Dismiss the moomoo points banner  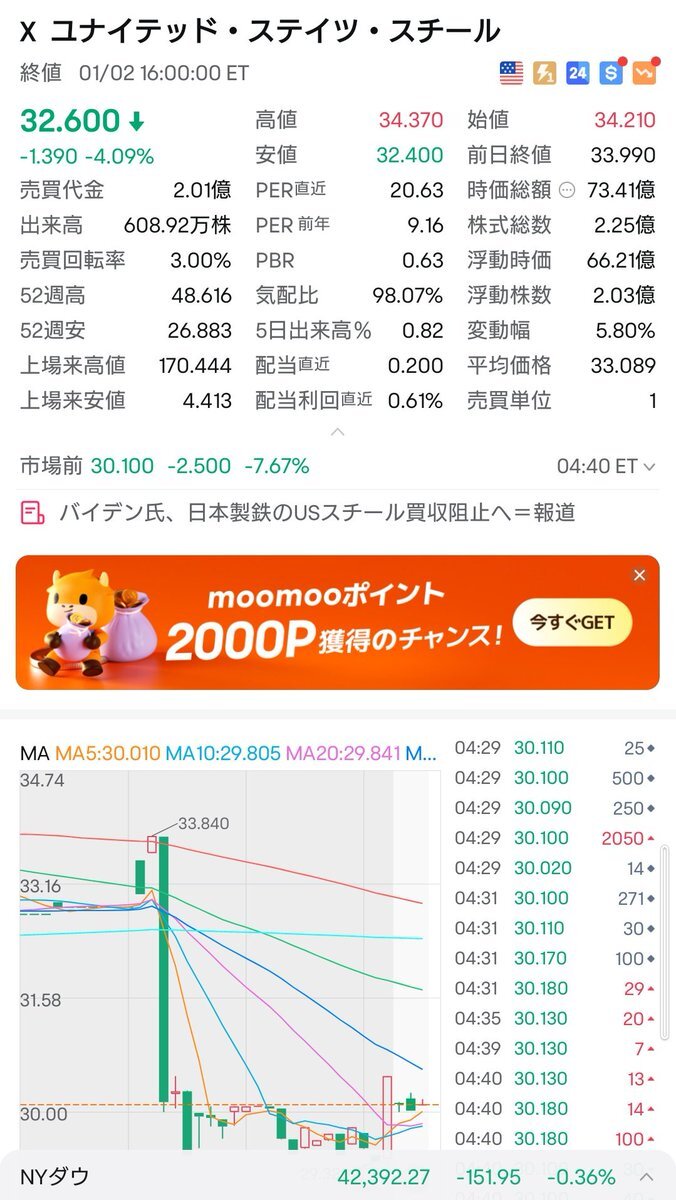click(640, 575)
